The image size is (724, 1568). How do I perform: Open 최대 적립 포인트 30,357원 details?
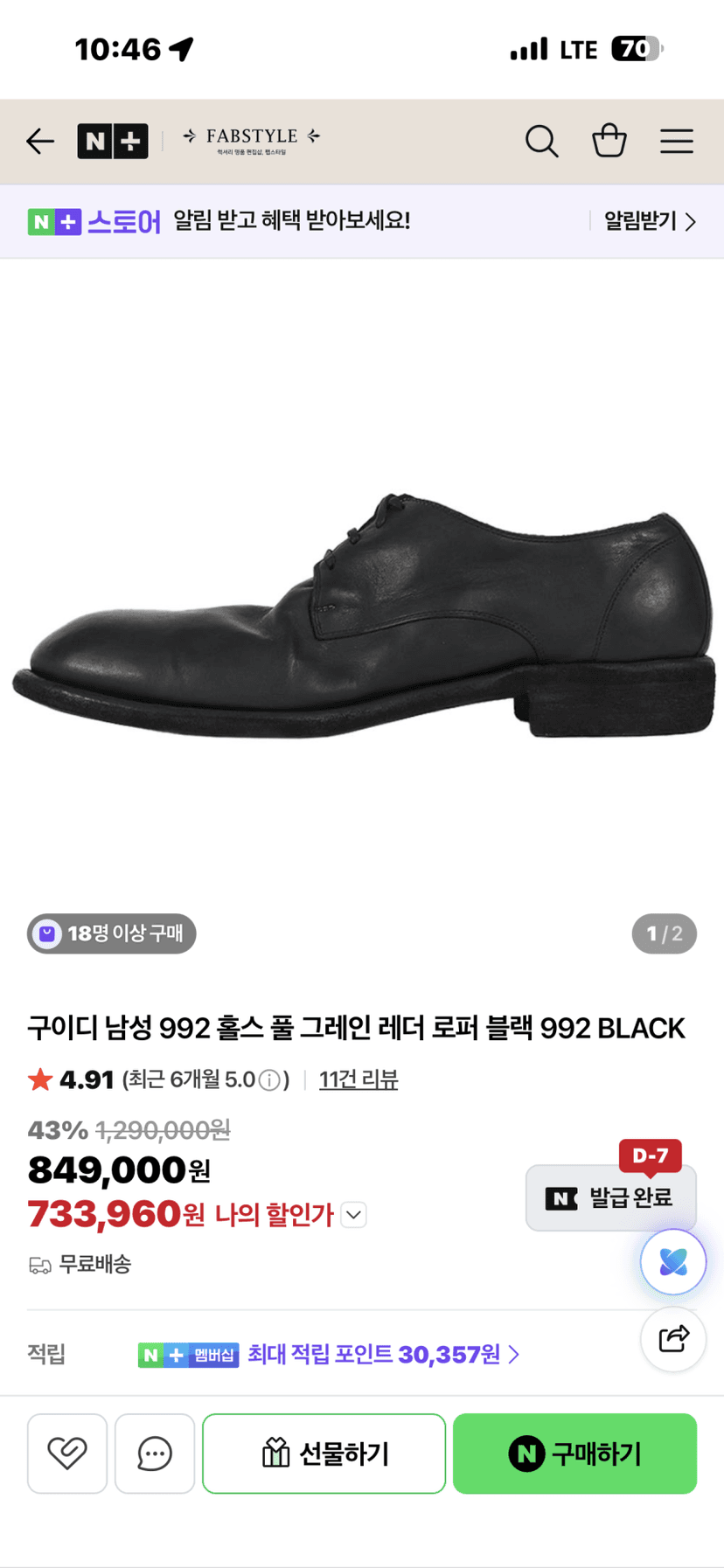383,1355
